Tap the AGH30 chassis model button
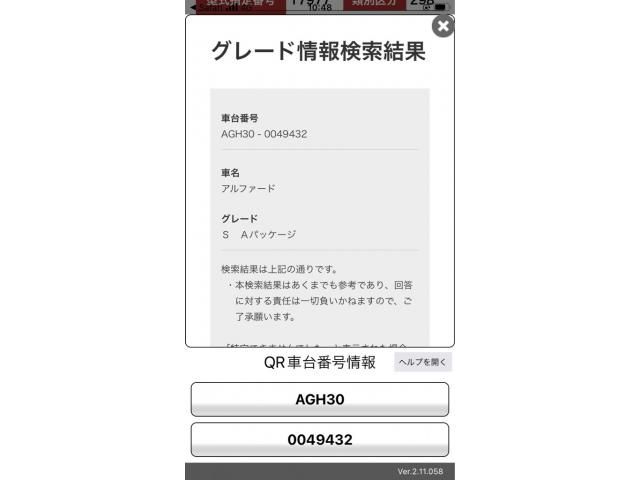 320,399
